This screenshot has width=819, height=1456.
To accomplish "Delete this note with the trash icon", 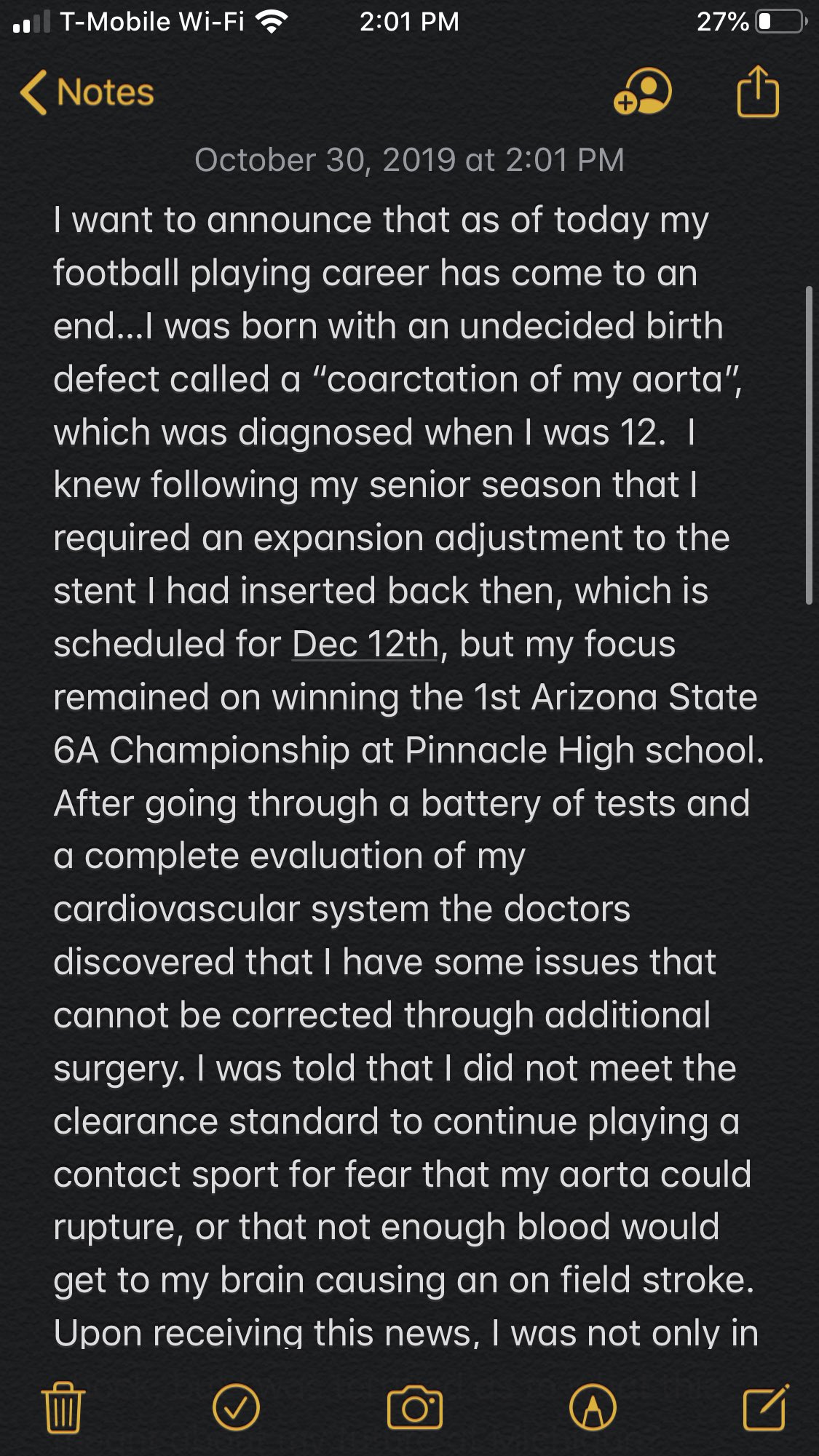I will 63,1407.
